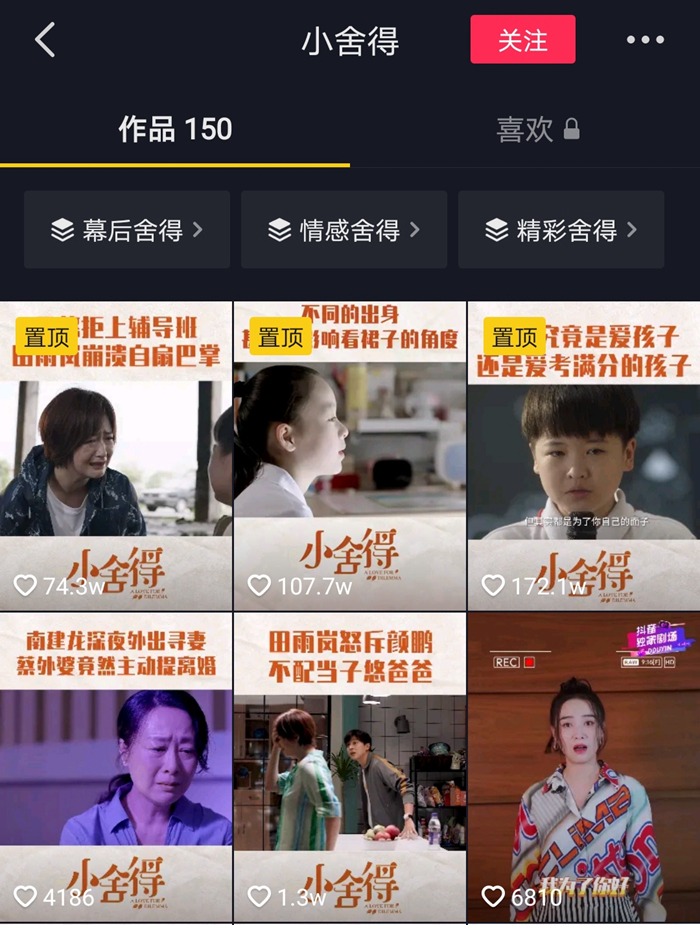Play the pinned video with 74.3w likes
Screen dimensions: 700x925
[116, 456]
